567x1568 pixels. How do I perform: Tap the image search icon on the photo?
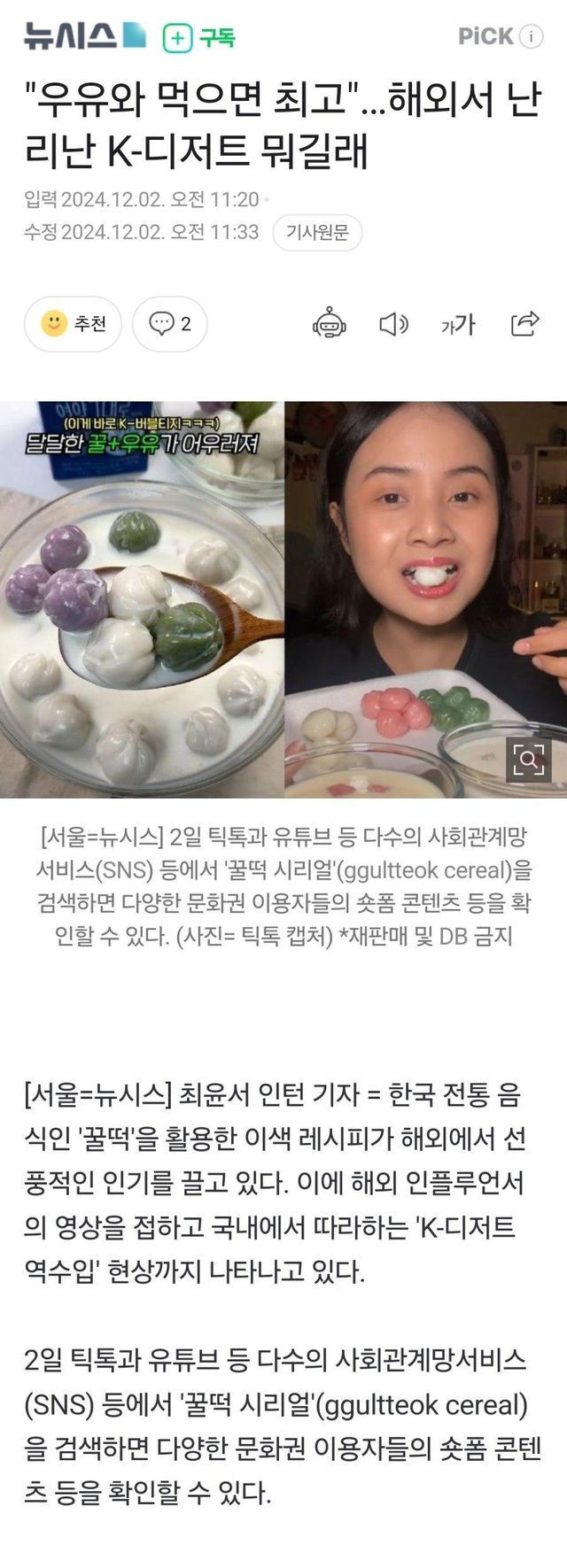[x=528, y=760]
